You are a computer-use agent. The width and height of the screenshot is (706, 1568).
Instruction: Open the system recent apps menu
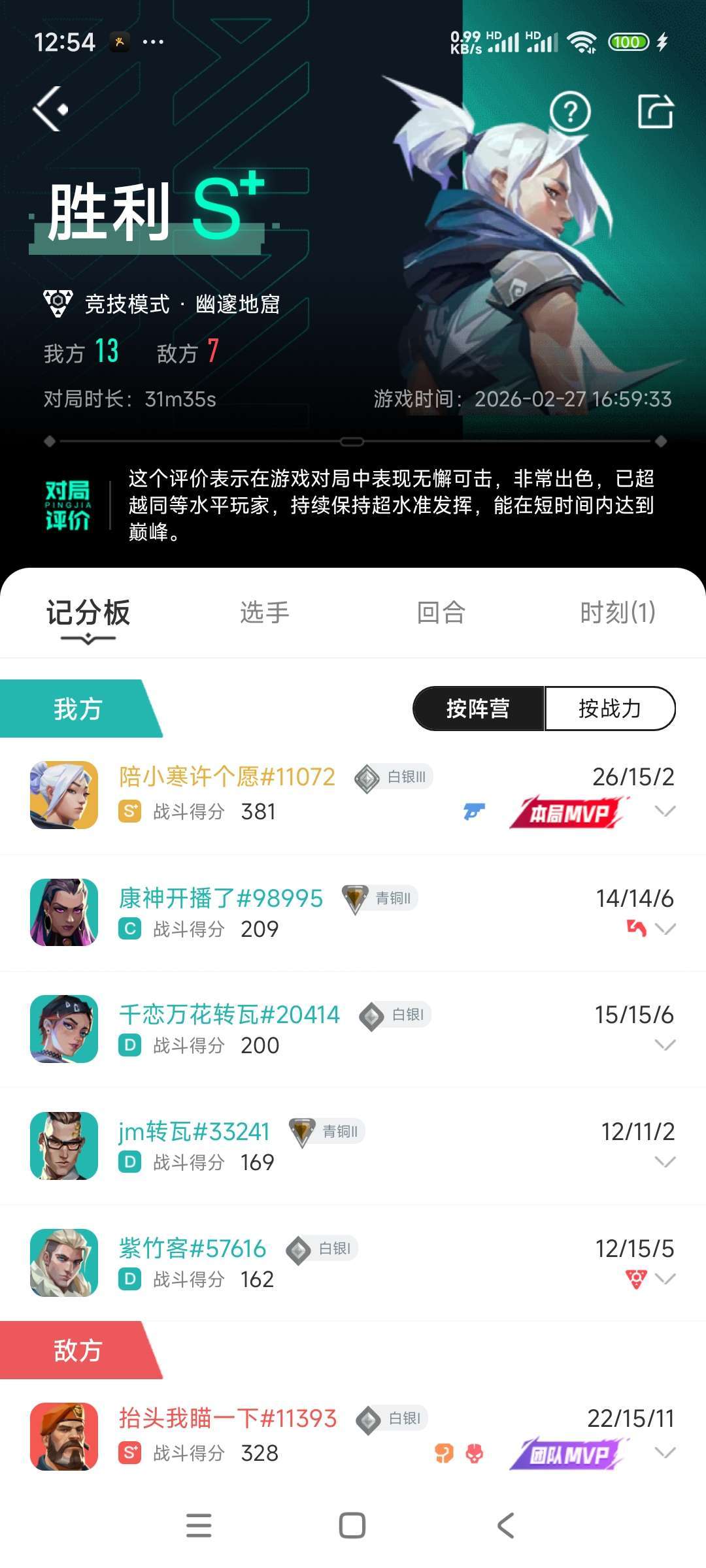[199, 1526]
